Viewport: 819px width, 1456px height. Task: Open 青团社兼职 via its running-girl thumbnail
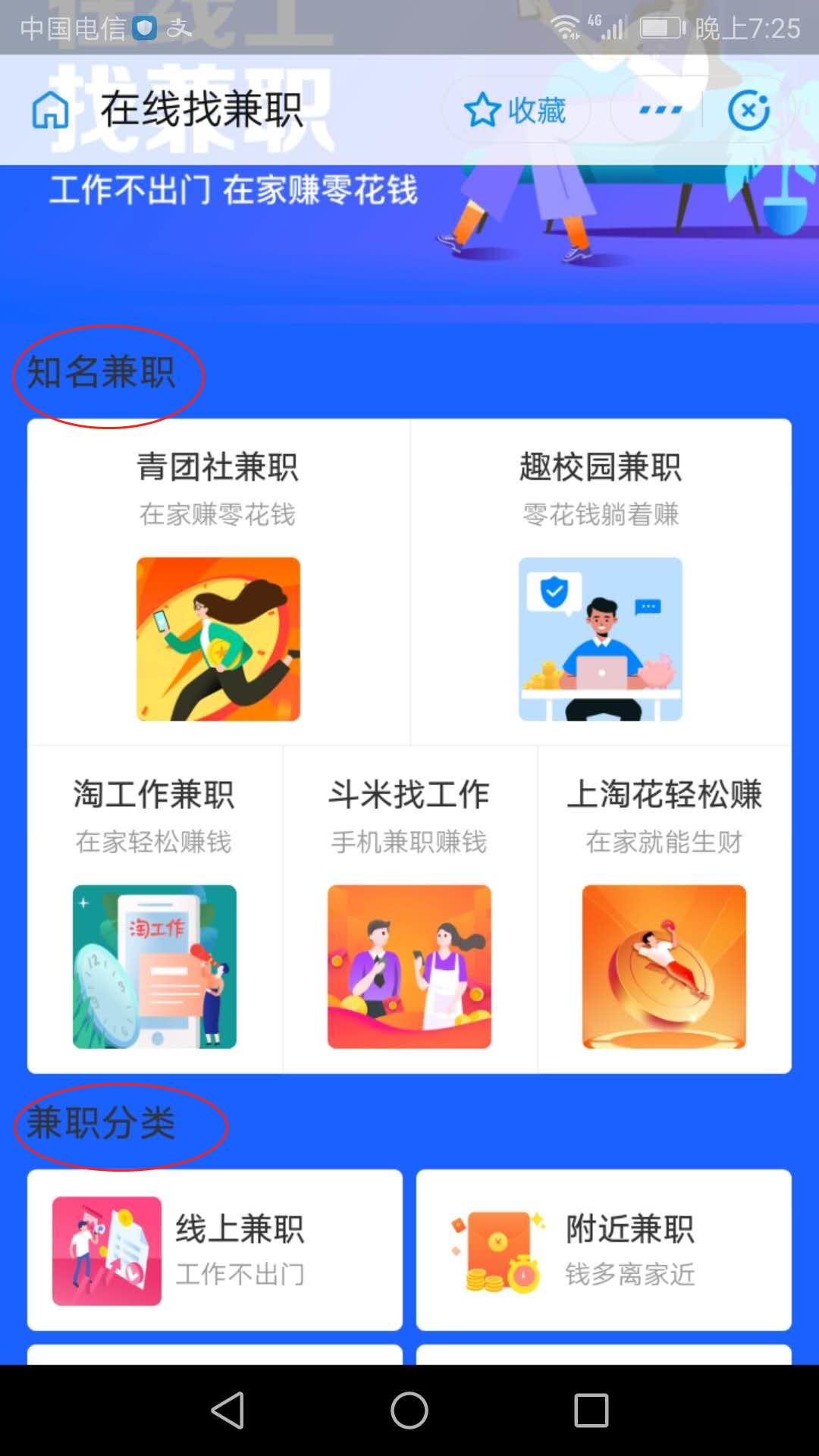(x=218, y=639)
